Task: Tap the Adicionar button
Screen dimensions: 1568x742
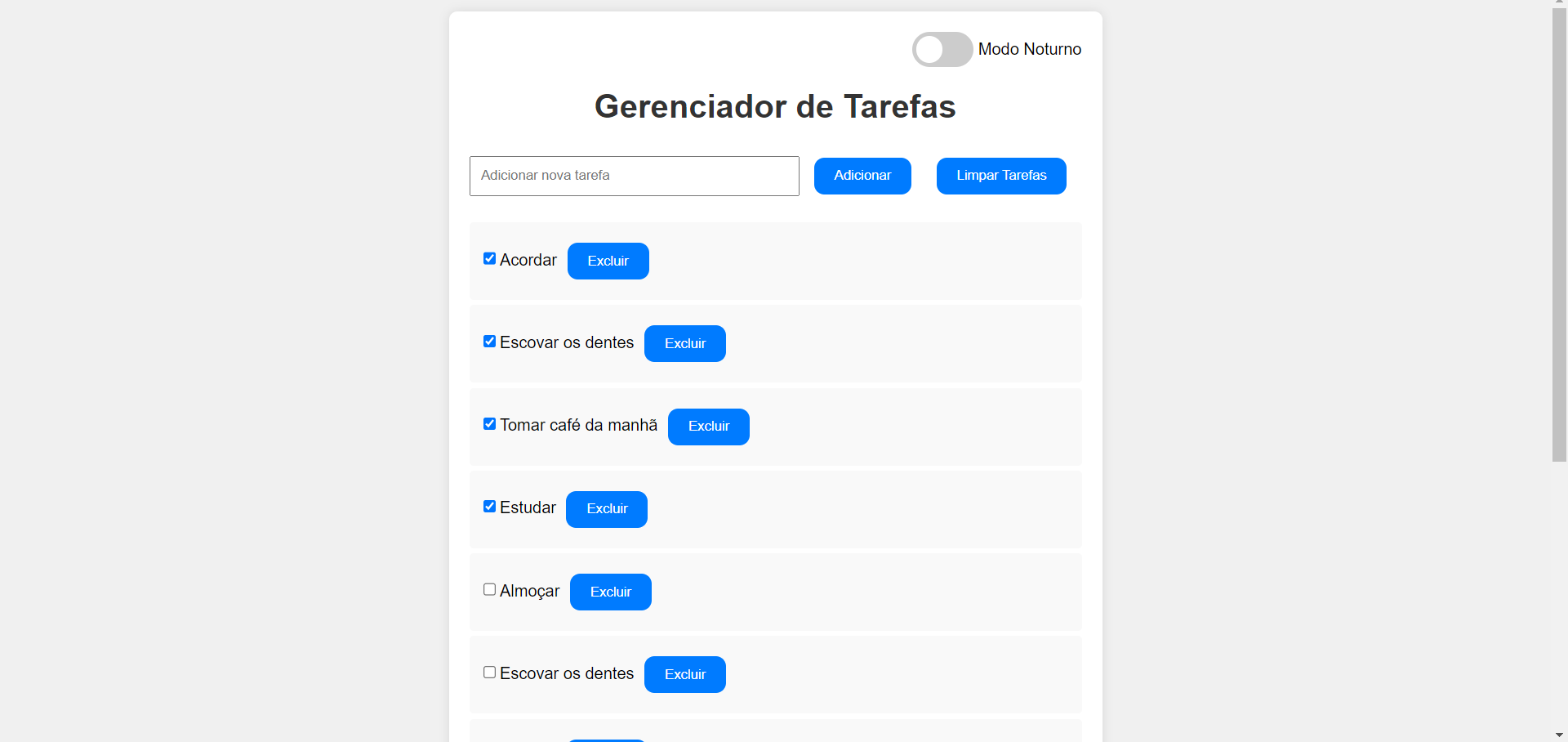Action: pyautogui.click(x=862, y=176)
